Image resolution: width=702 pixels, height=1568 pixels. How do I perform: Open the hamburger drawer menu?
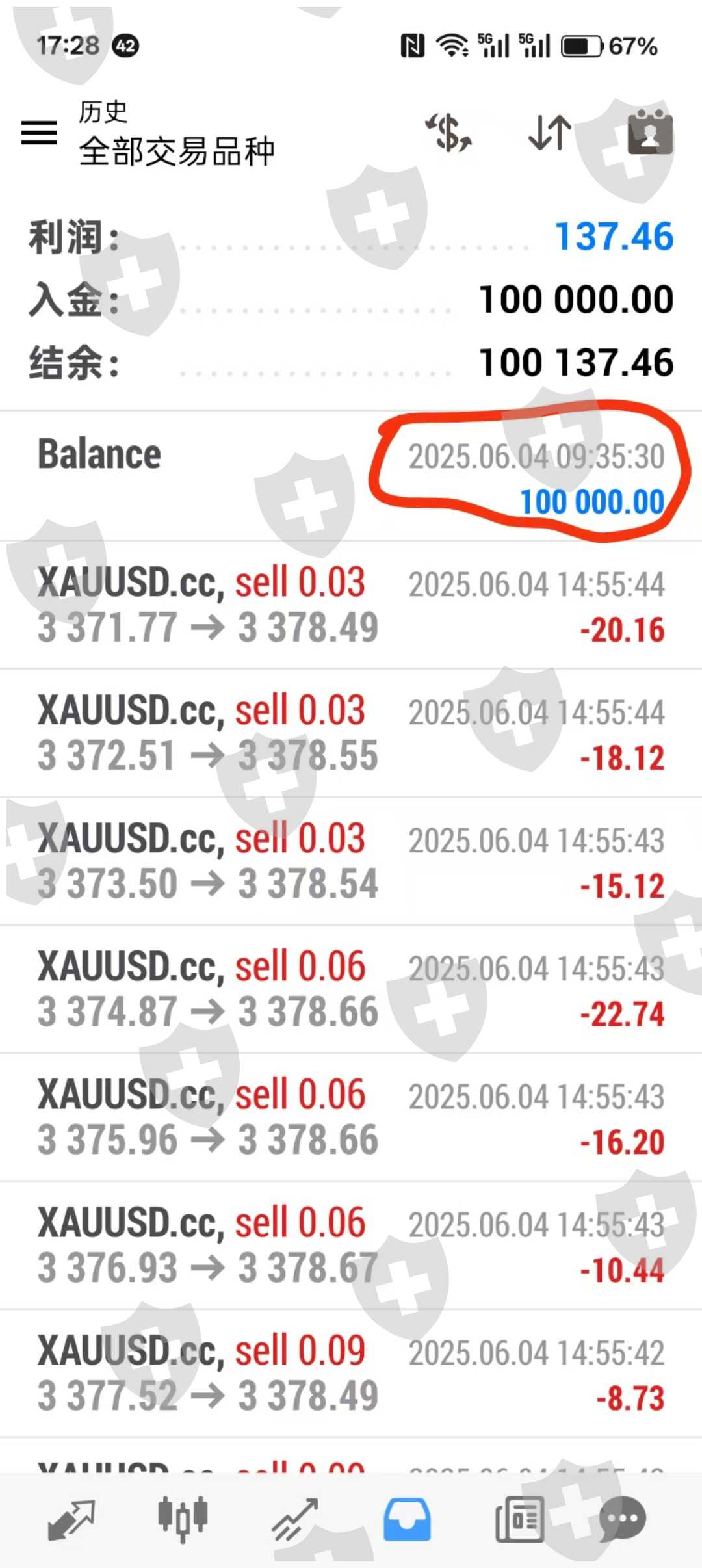tap(39, 133)
